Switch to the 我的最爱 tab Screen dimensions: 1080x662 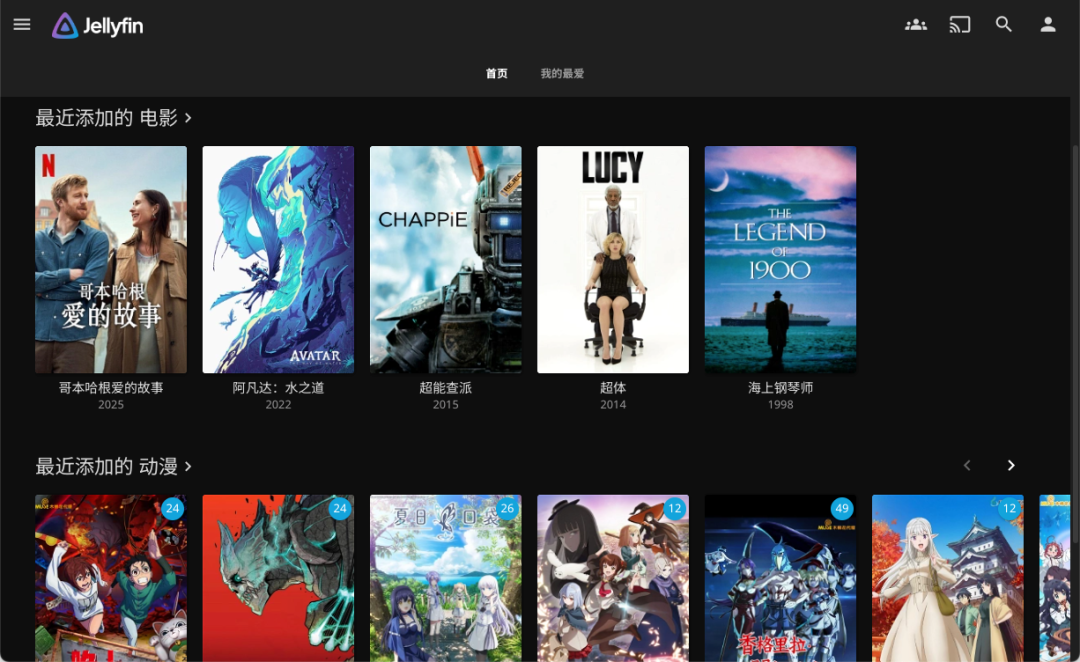(562, 74)
